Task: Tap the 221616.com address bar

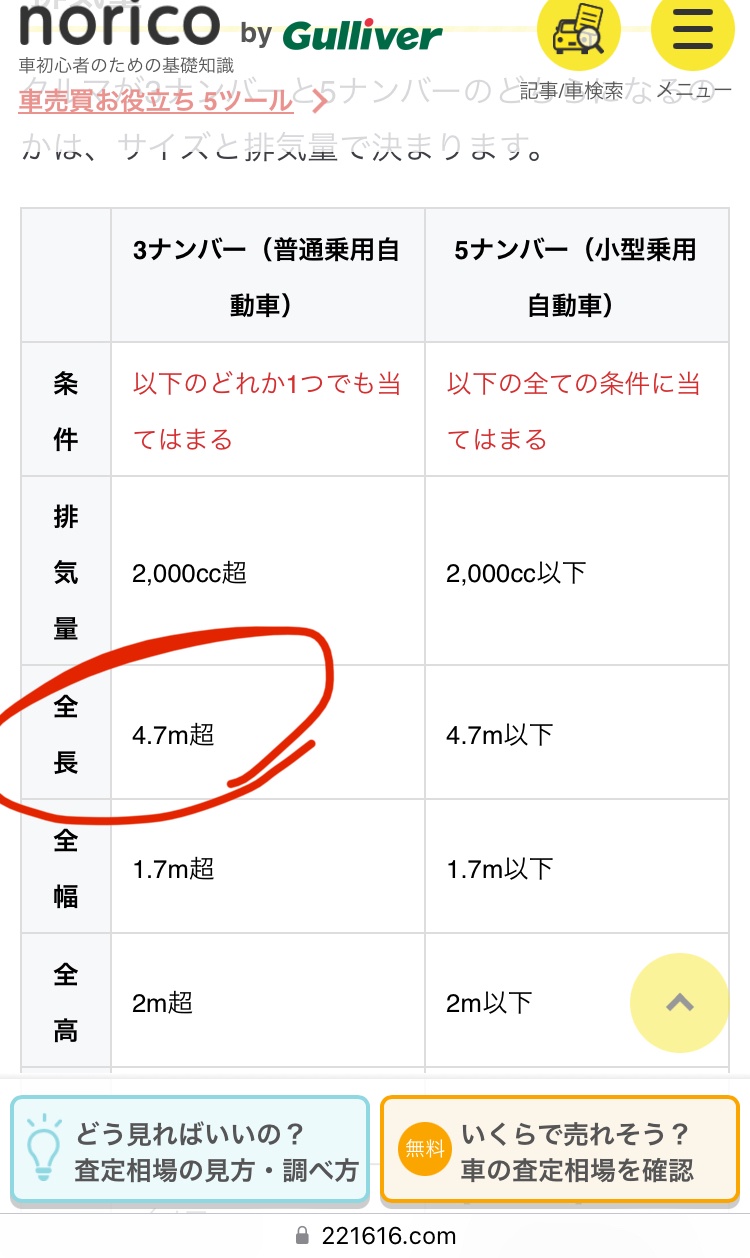Action: [375, 1236]
